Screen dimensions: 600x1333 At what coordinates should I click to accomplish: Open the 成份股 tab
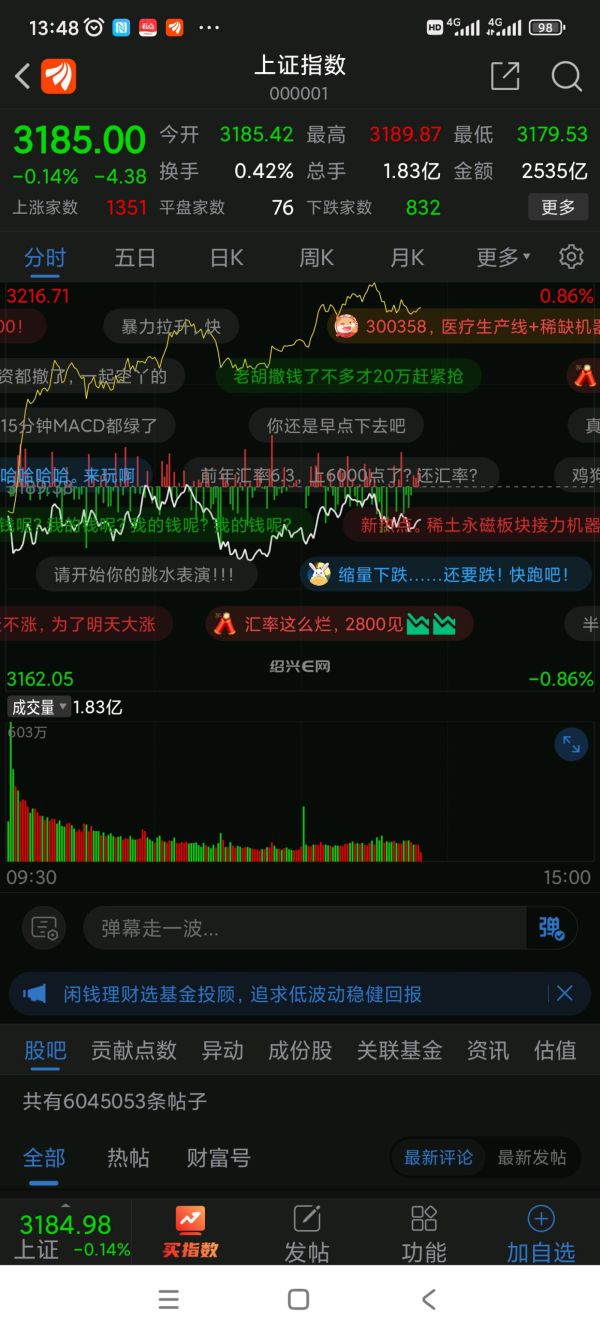click(300, 1050)
